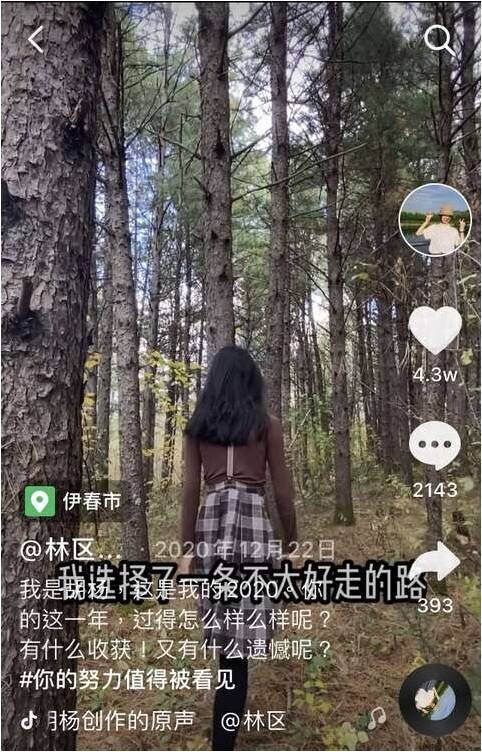
Task: Open the comments bubble icon
Action: [435, 445]
